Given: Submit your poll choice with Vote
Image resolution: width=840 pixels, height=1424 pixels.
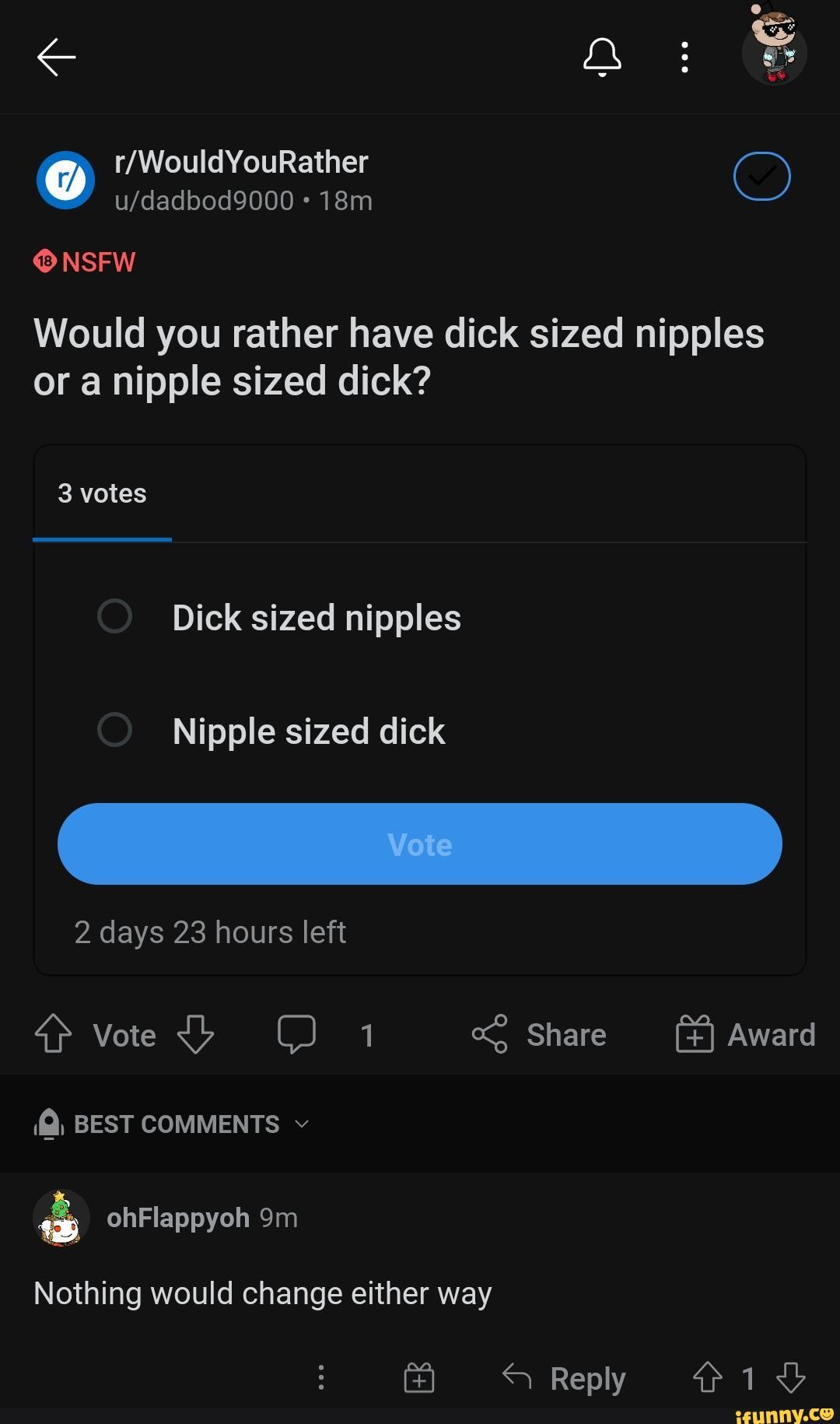Looking at the screenshot, I should [420, 844].
